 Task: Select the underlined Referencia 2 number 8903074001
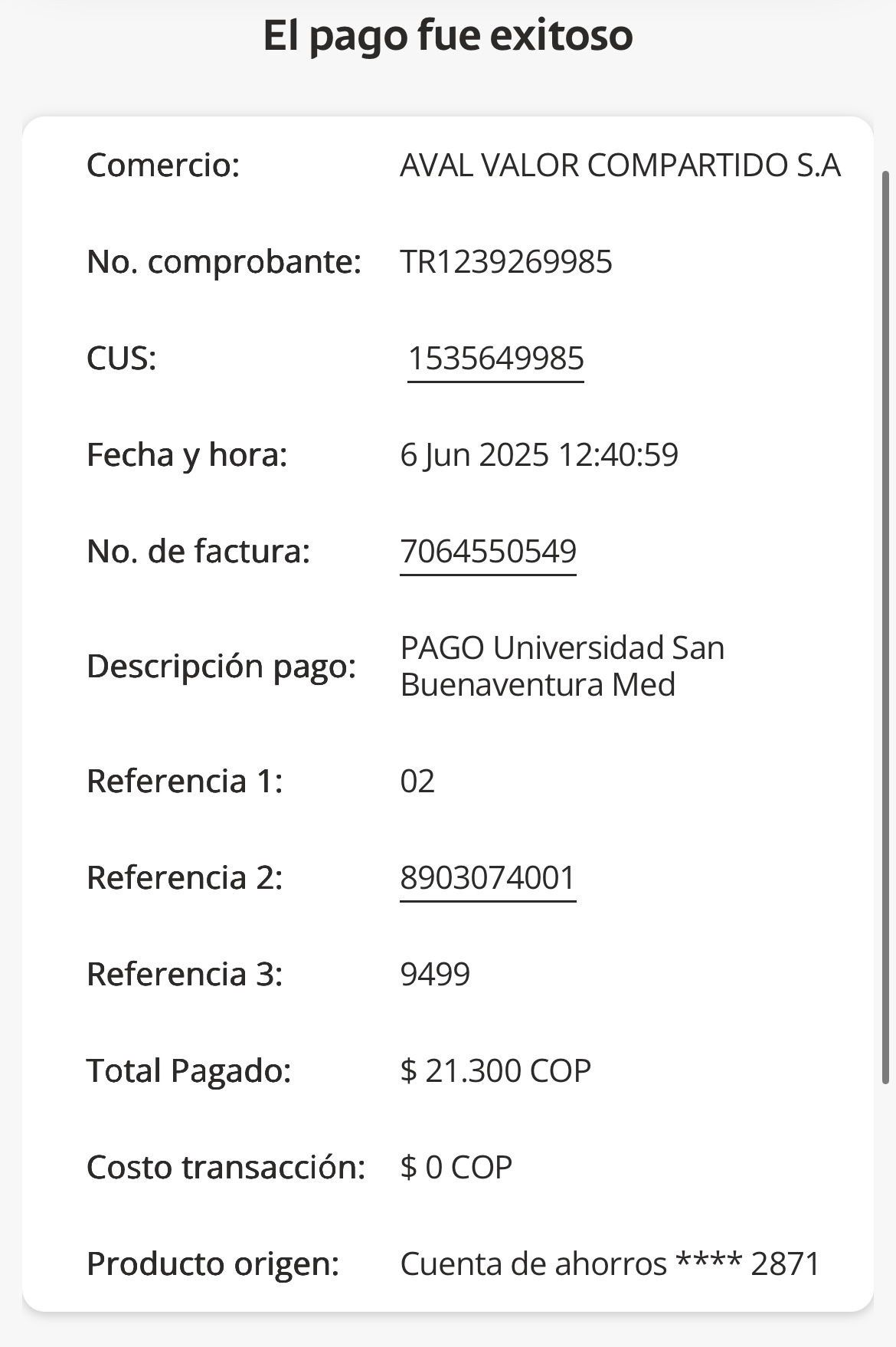pos(488,878)
